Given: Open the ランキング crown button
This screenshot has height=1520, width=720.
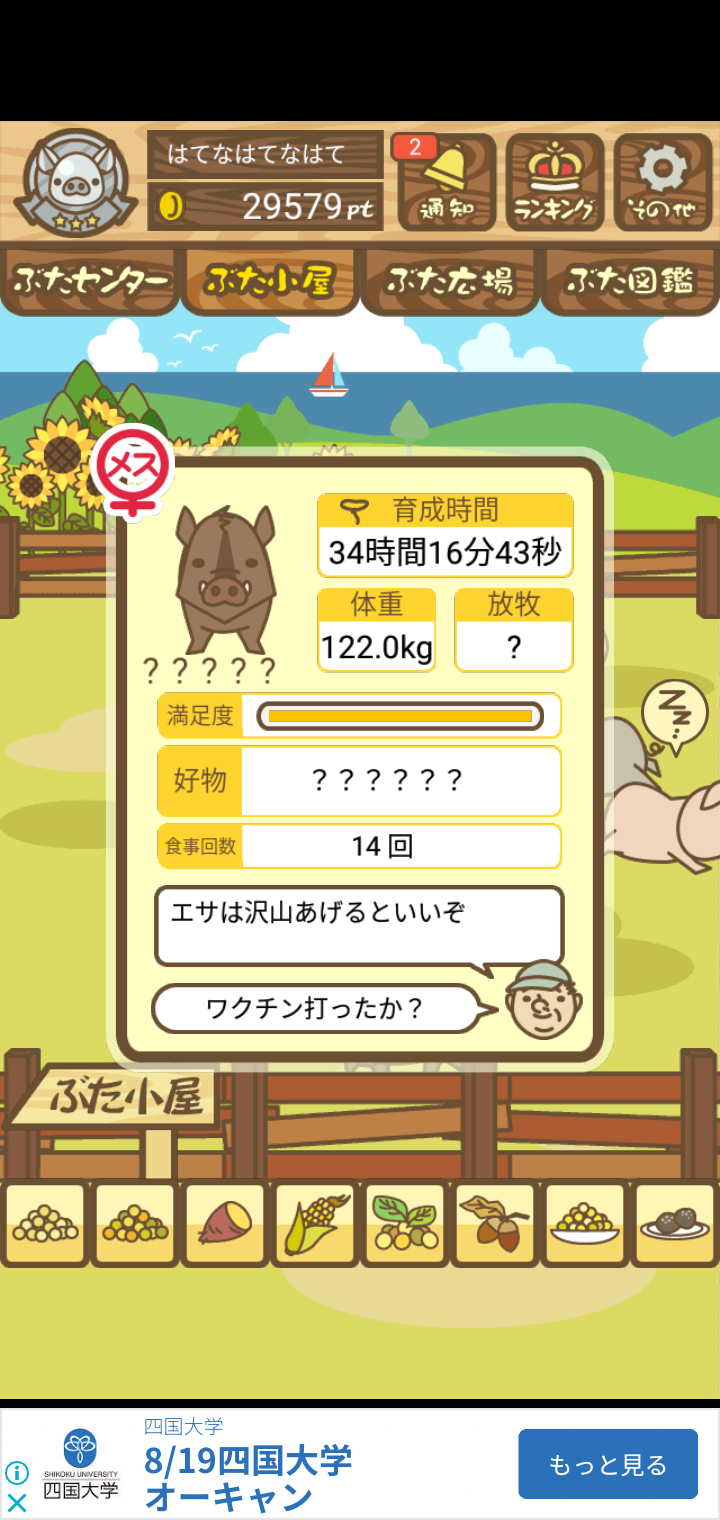Looking at the screenshot, I should coord(555,183).
